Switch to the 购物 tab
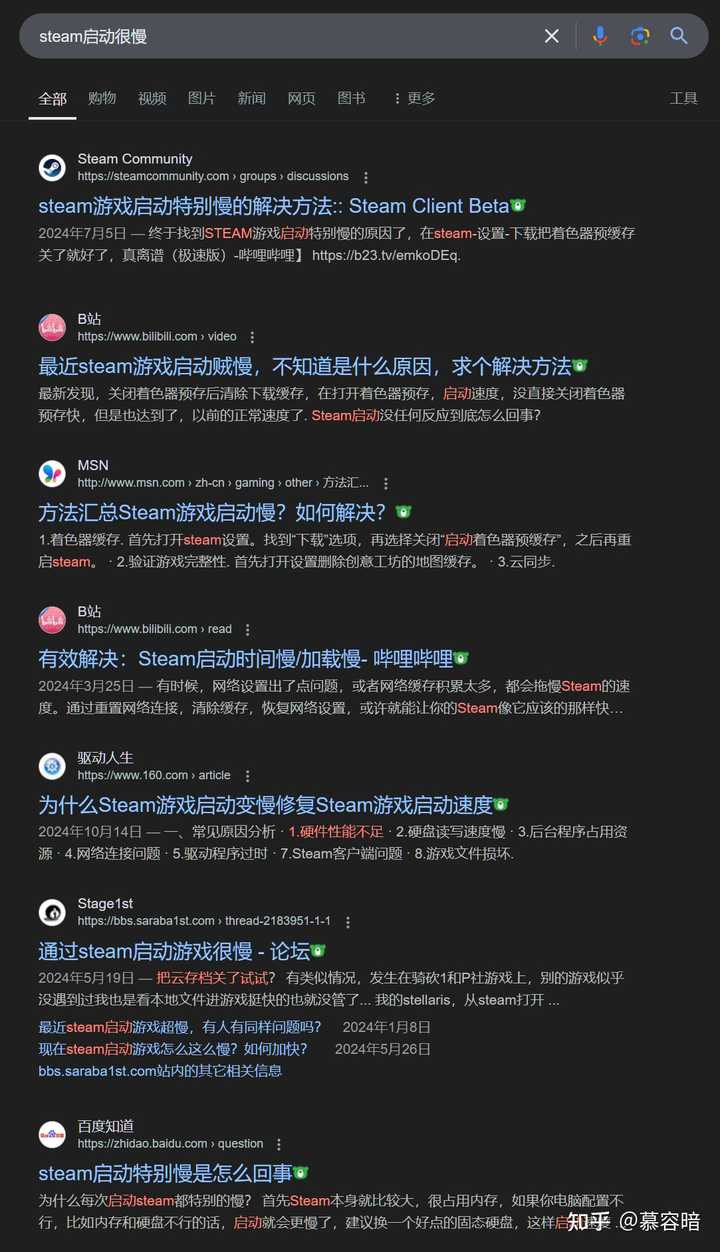 pyautogui.click(x=102, y=98)
